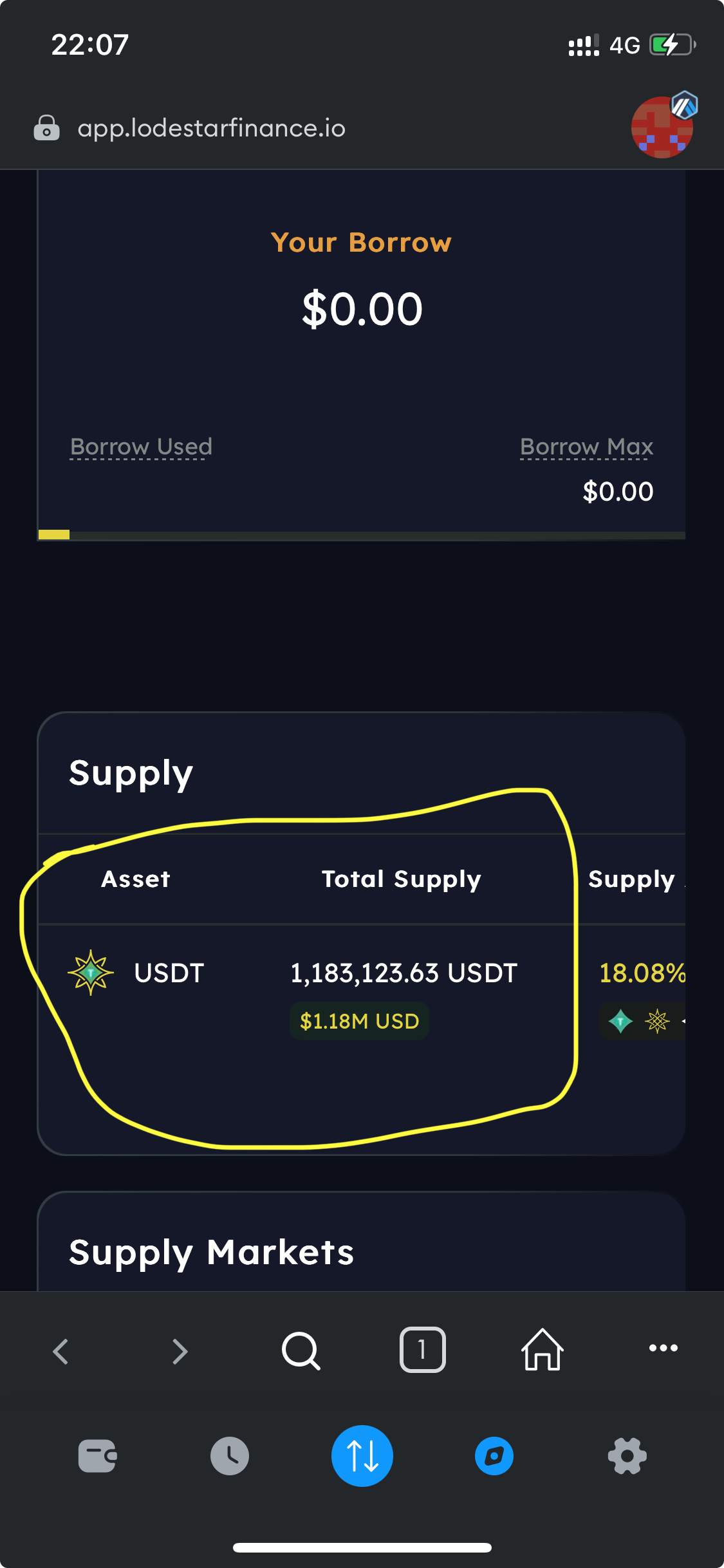Open the browser tabs switcher
Viewport: 724px width, 1568px height.
(x=422, y=1349)
